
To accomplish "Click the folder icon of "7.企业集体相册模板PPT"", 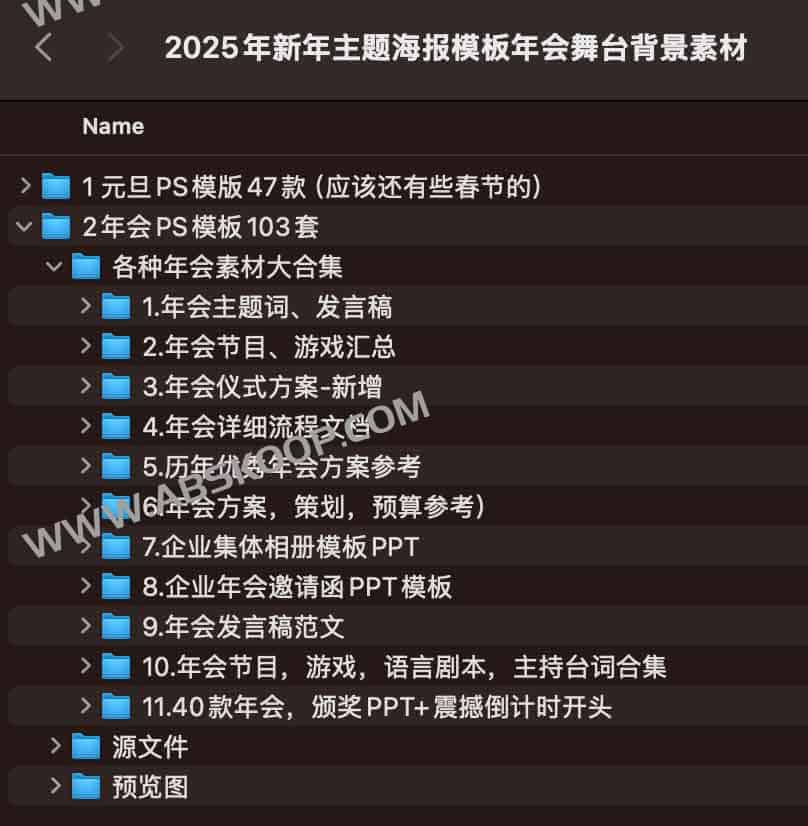I will 116,546.
